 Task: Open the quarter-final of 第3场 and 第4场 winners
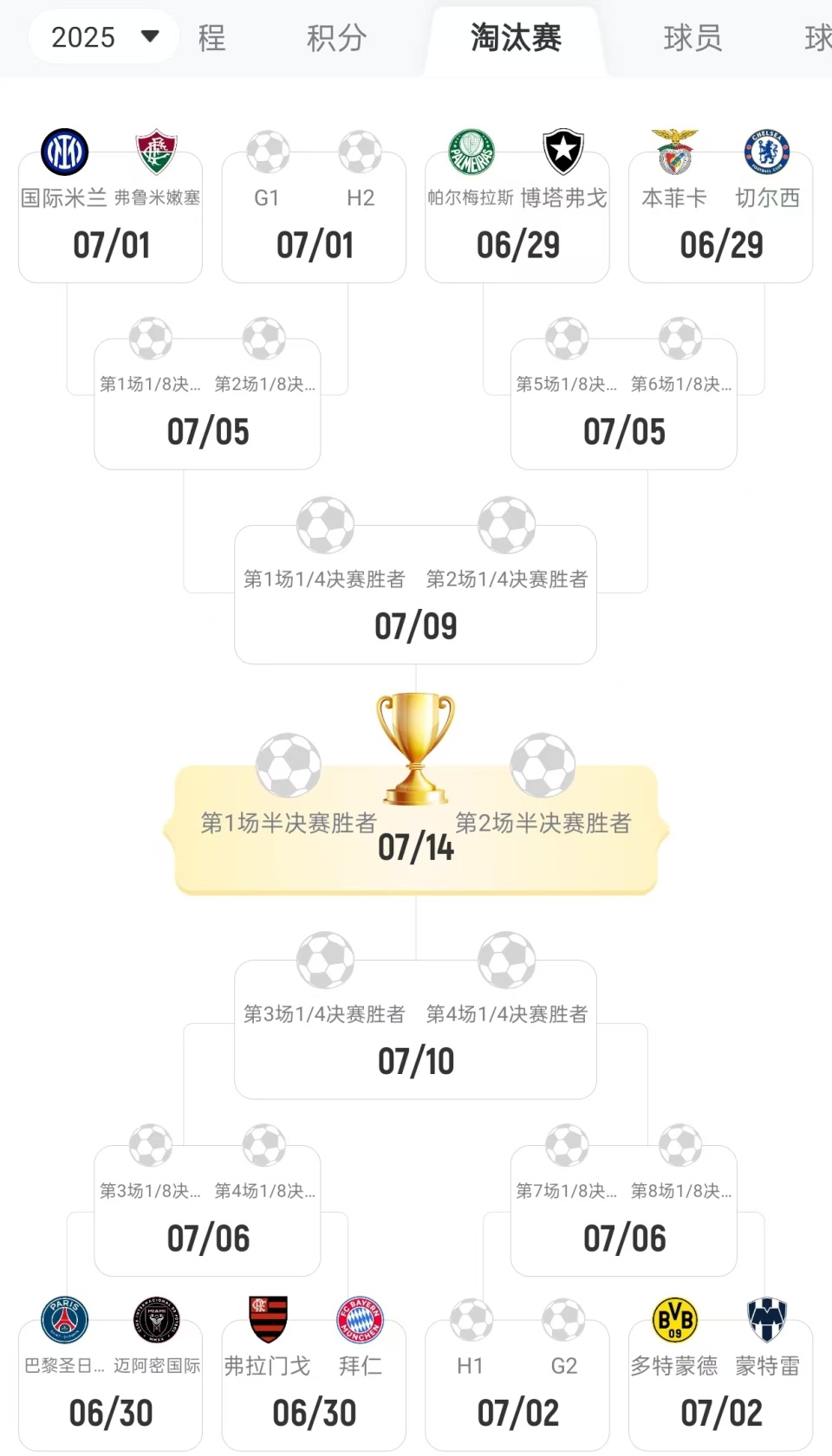(x=207, y=1211)
